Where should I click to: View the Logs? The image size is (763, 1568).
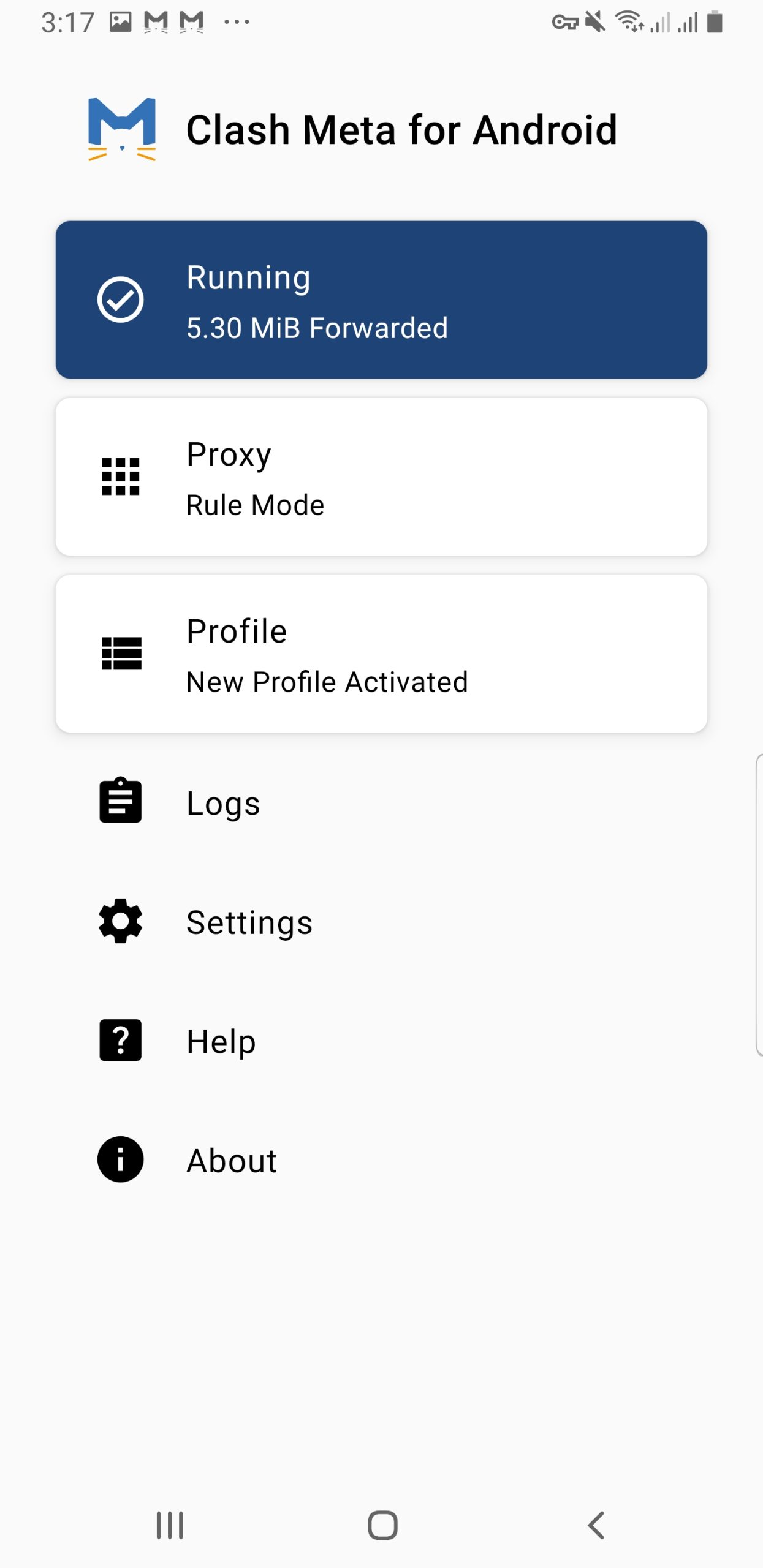point(223,802)
